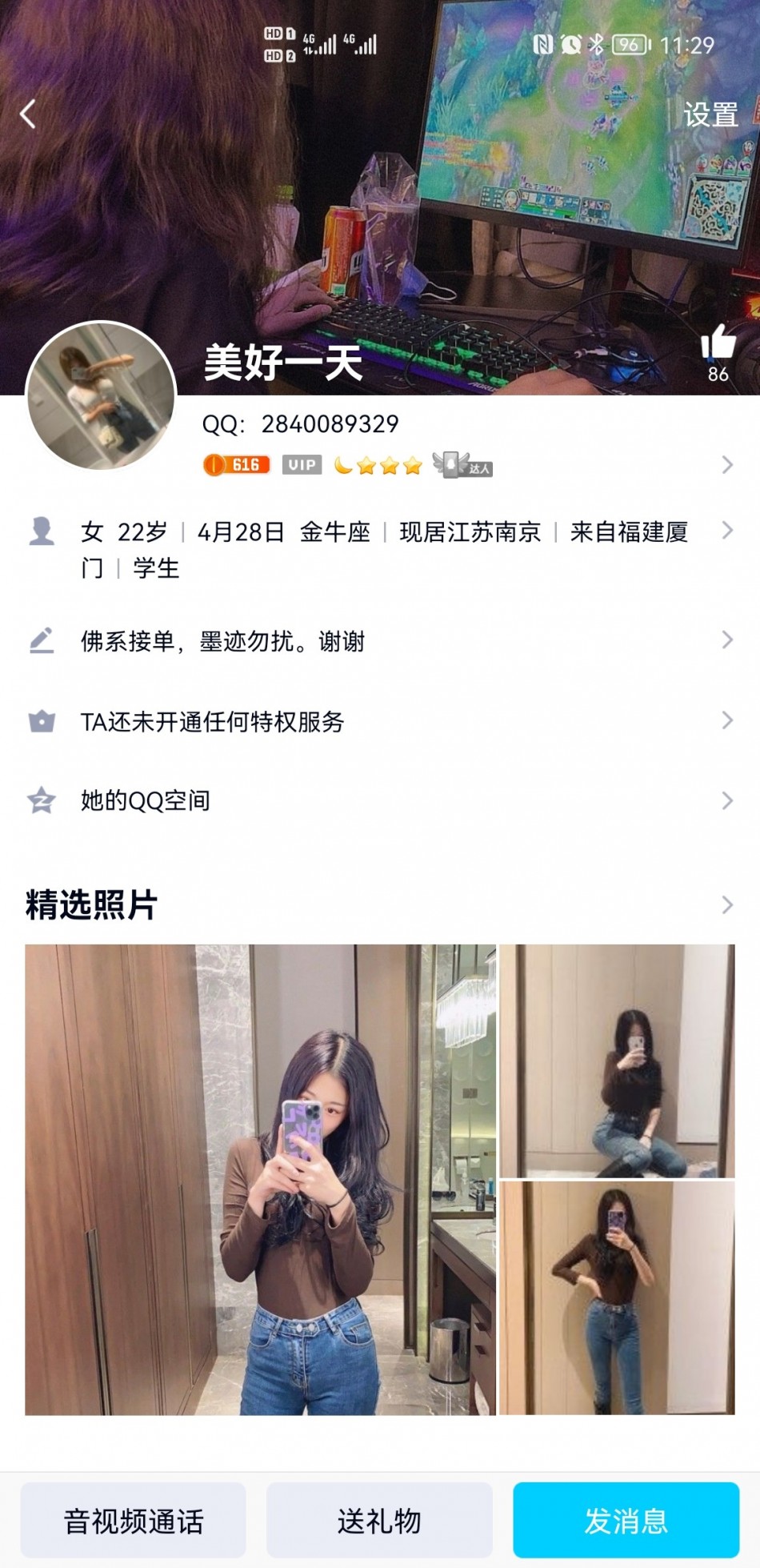This screenshot has width=760, height=1568.
Task: View the profile avatar photo
Action: pyautogui.click(x=101, y=395)
